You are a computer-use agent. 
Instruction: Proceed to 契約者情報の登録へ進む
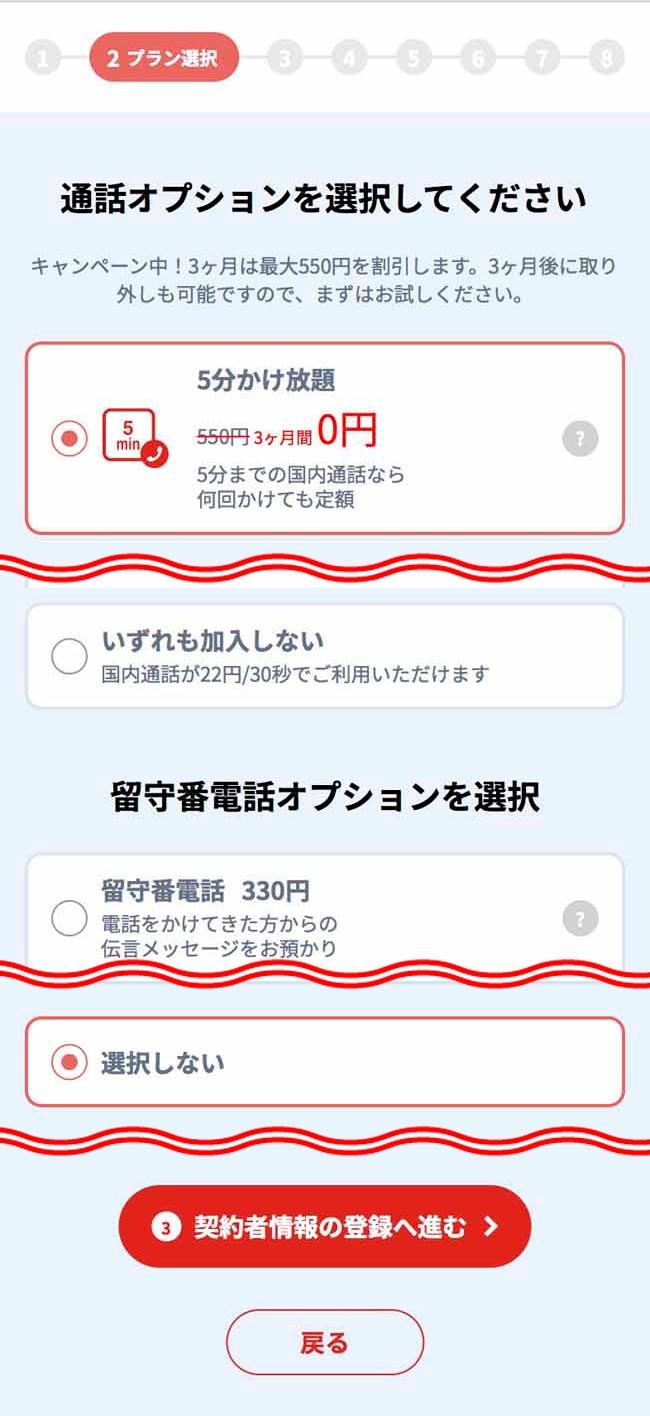tap(324, 1226)
